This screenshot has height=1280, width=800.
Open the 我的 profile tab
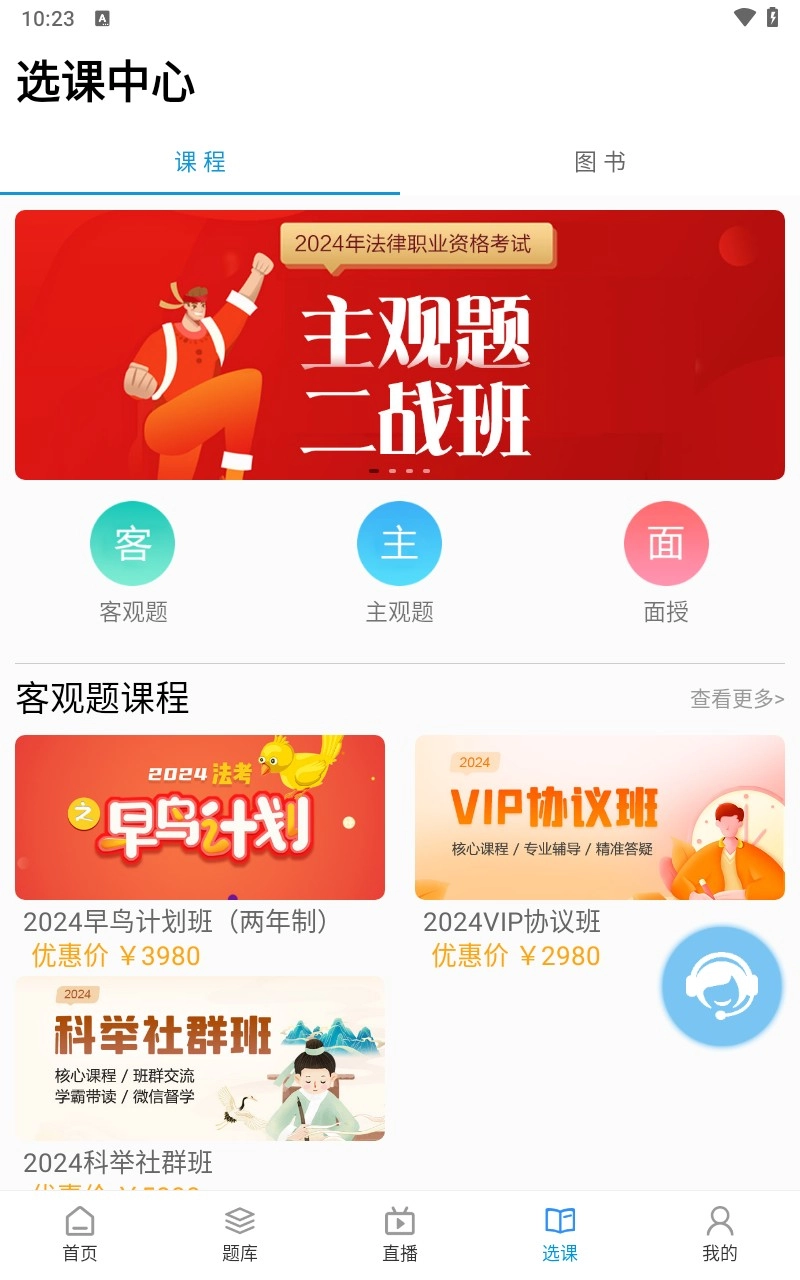[720, 1234]
